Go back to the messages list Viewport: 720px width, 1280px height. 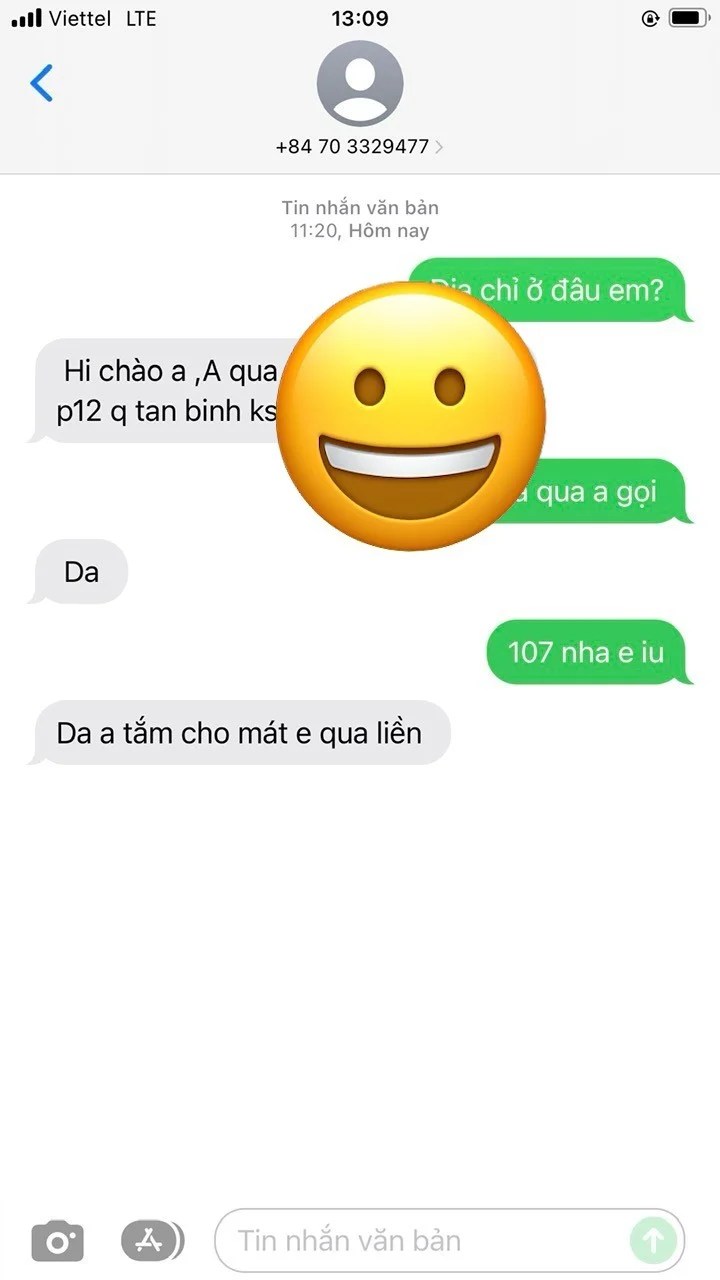click(42, 84)
